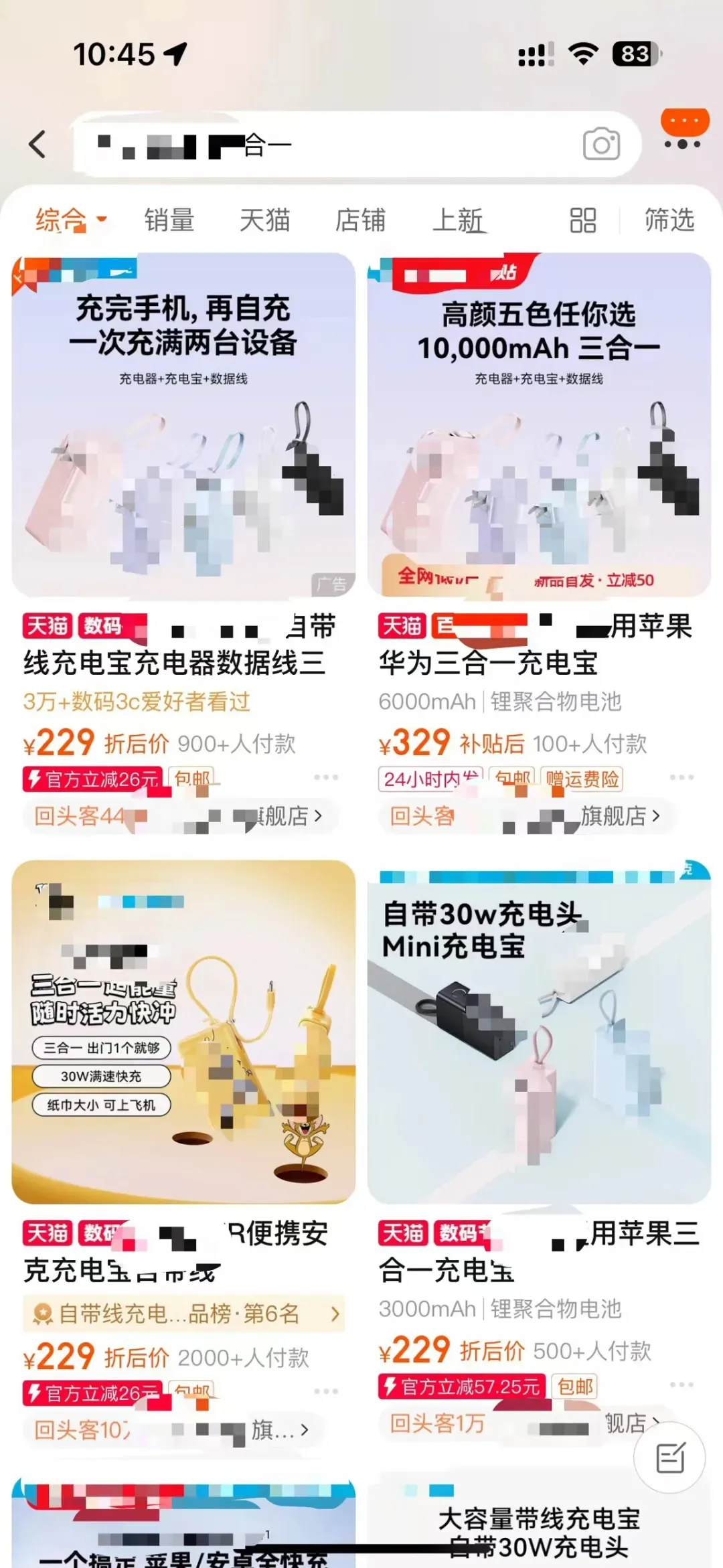Screen dimensions: 723x1568
Task: Open camera image search
Action: (x=600, y=145)
